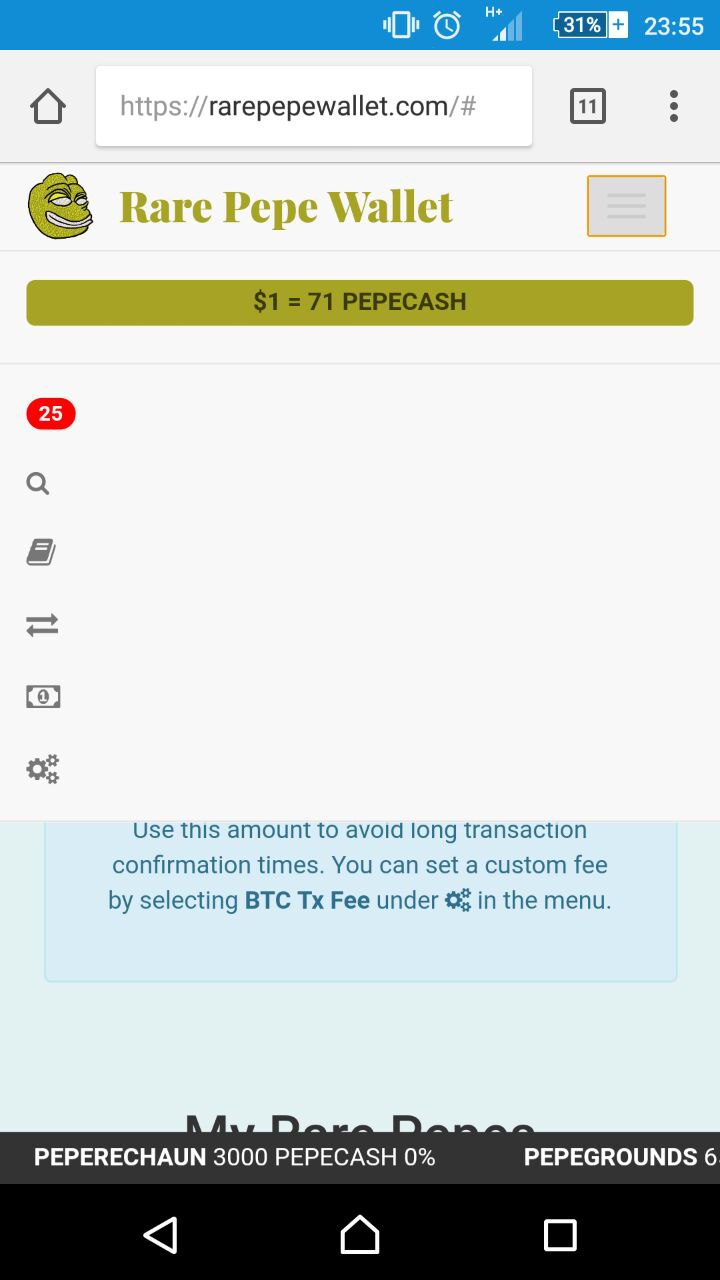The image size is (720, 1280).
Task: Open the red 25 notifications badge
Action: [51, 413]
